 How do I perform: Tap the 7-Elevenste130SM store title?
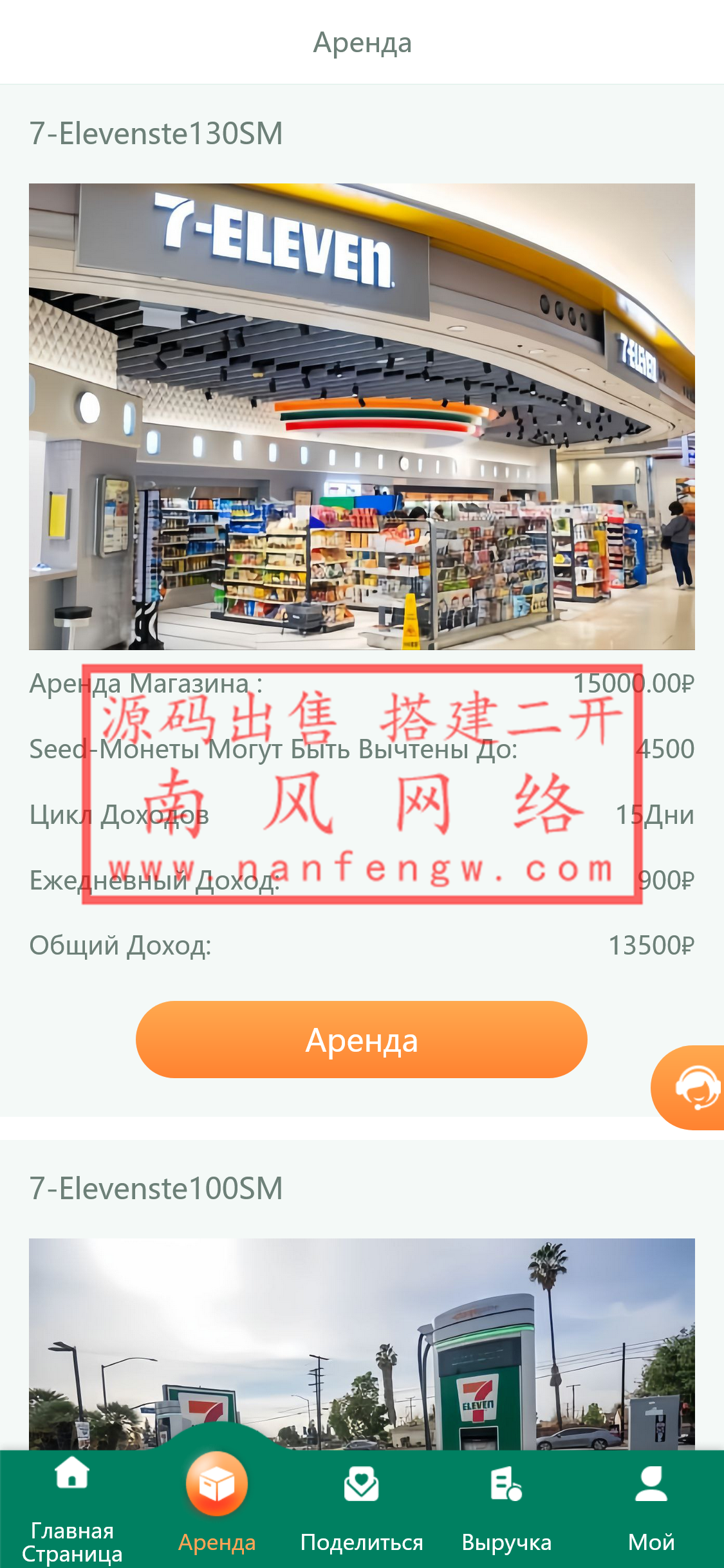[x=156, y=134]
